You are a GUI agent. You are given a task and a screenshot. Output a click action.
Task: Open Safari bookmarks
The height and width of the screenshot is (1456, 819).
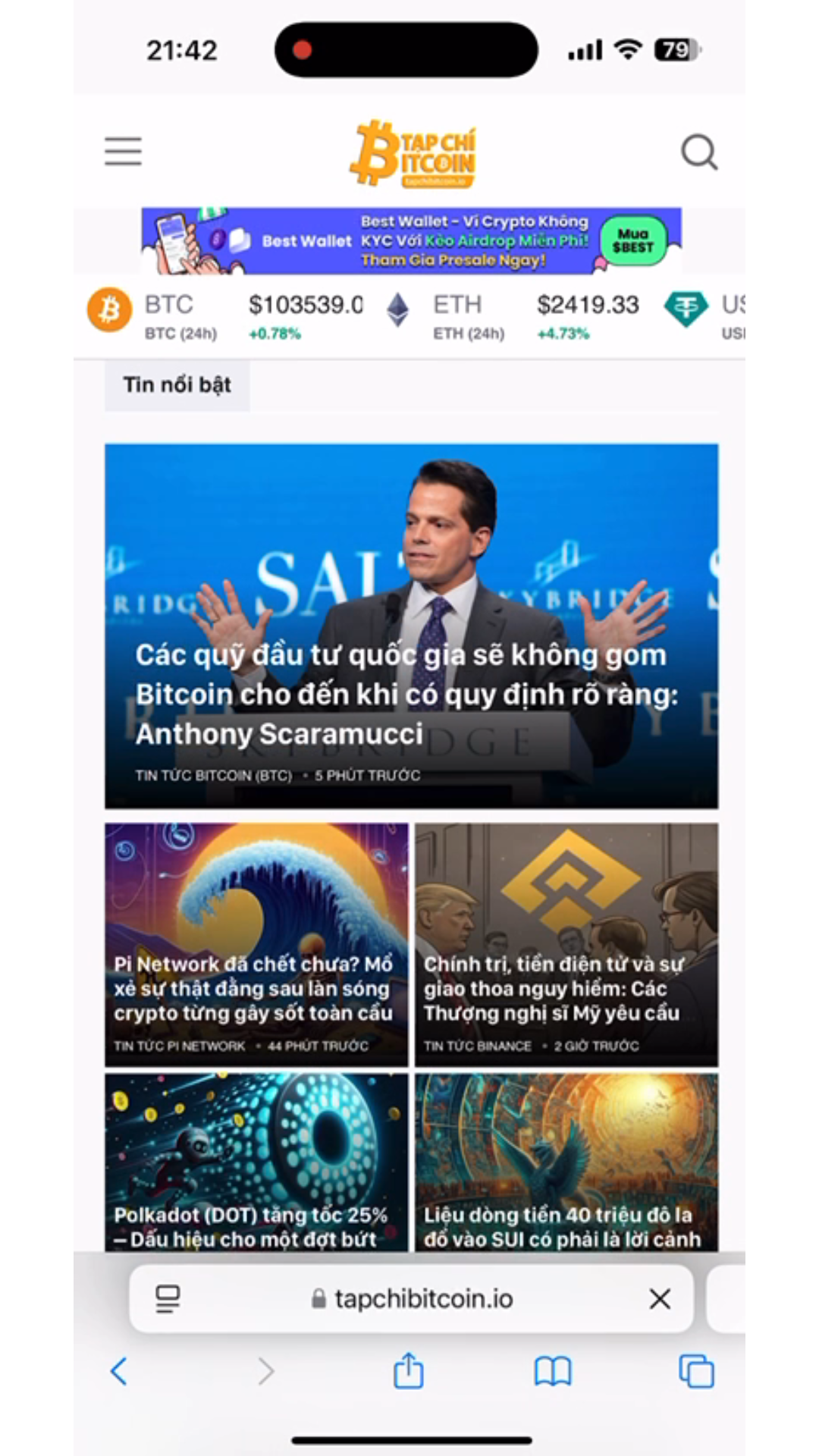pyautogui.click(x=552, y=1371)
